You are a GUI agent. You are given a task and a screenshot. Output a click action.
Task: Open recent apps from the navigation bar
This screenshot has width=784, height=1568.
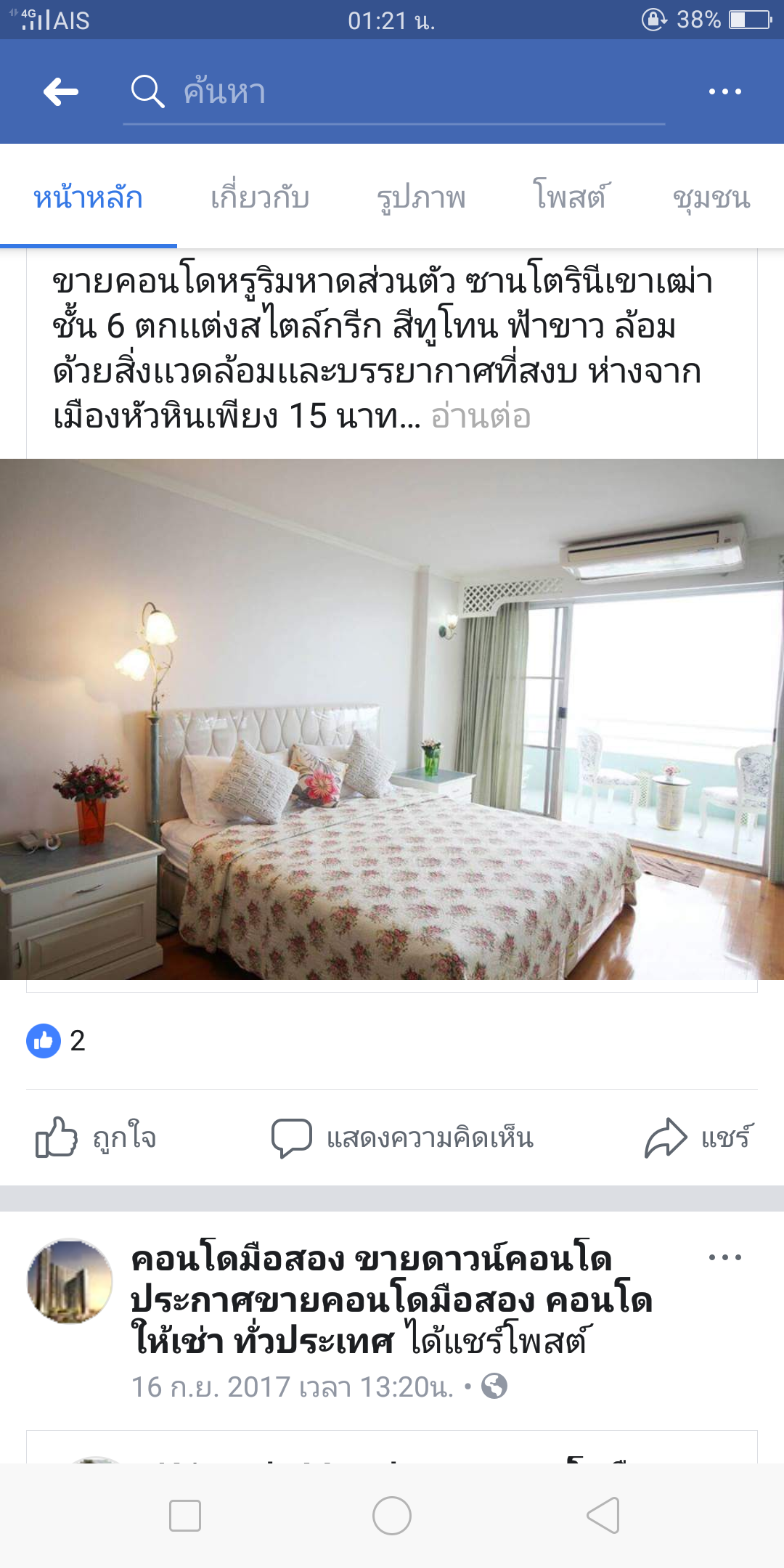pos(185,1516)
